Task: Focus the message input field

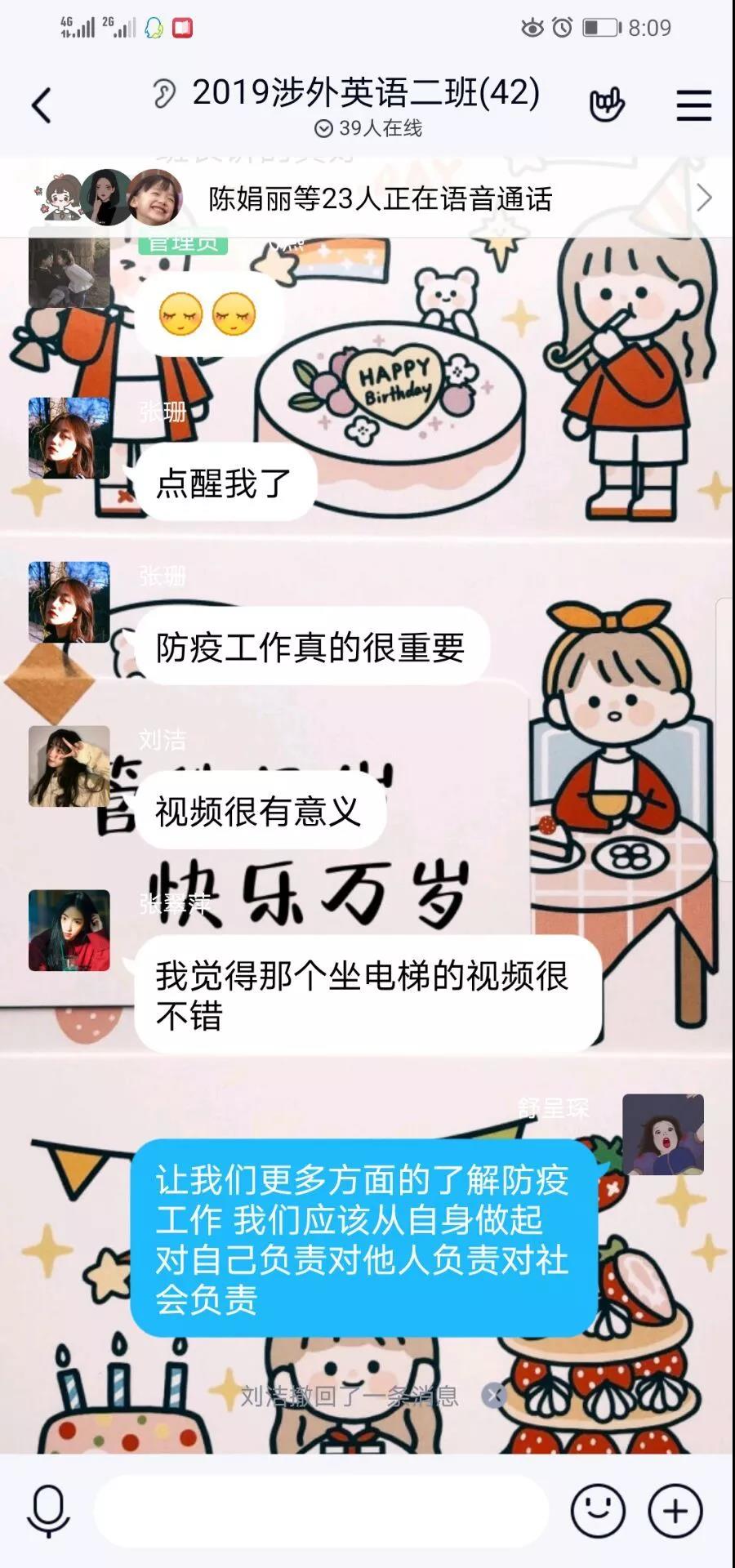Action: click(x=320, y=1510)
